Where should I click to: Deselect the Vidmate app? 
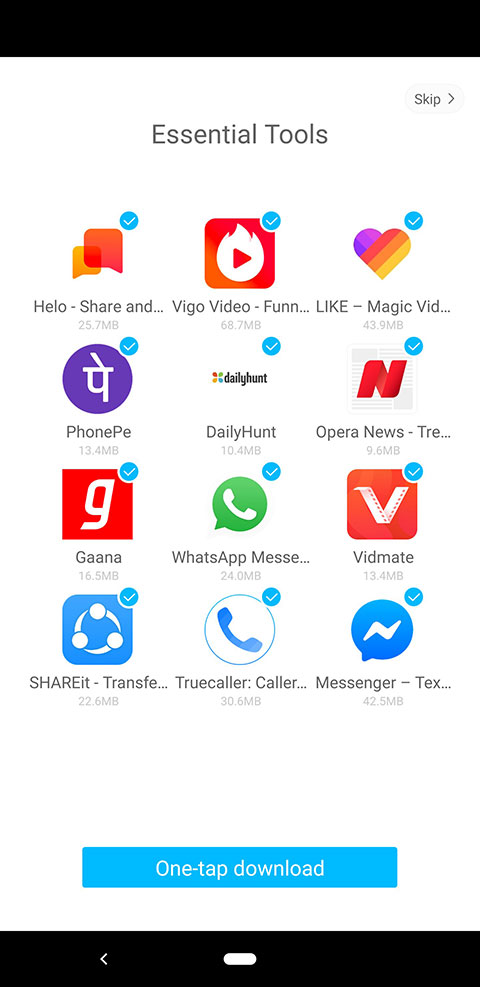click(413, 471)
